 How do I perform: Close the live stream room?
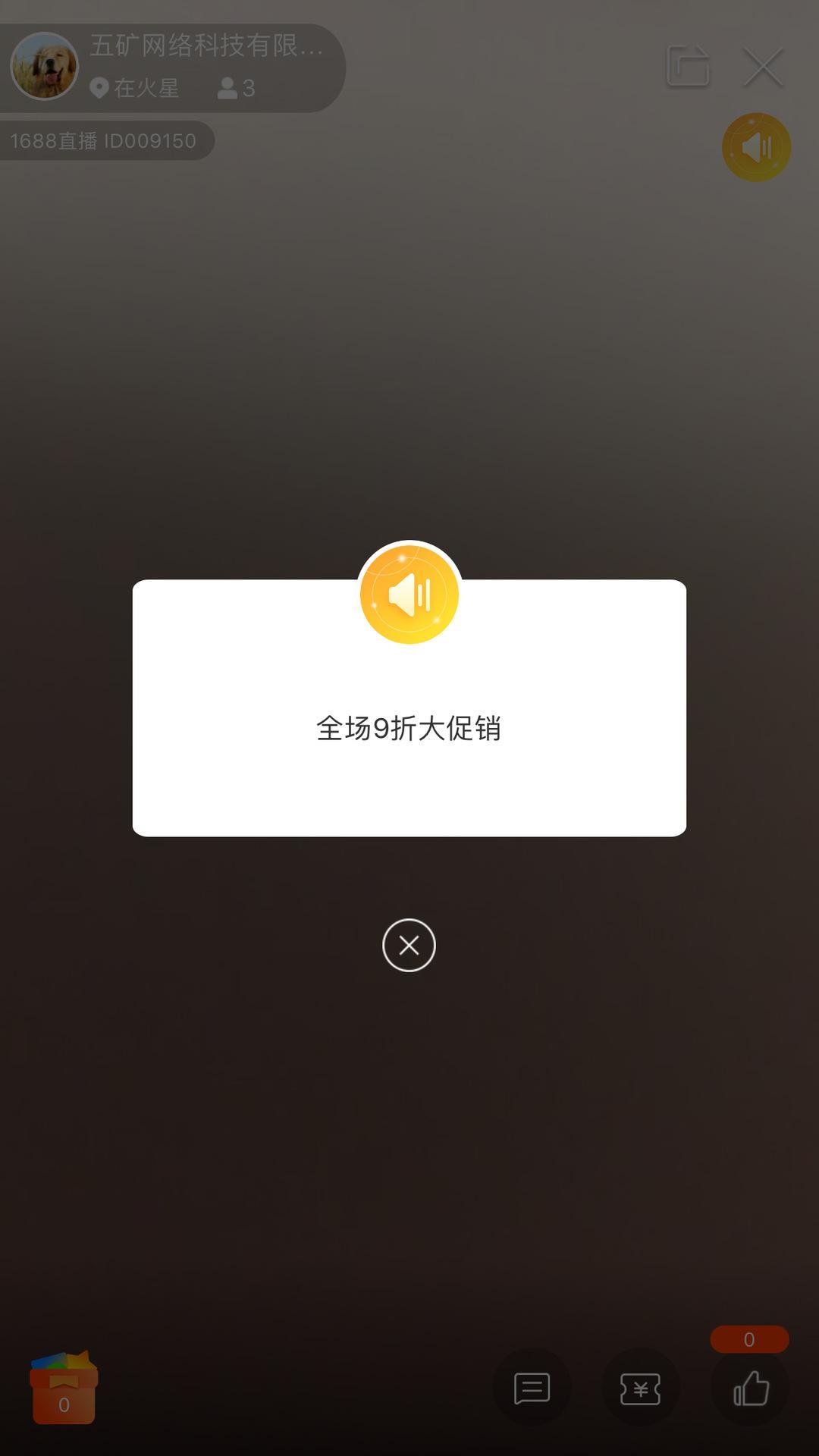pos(763,67)
